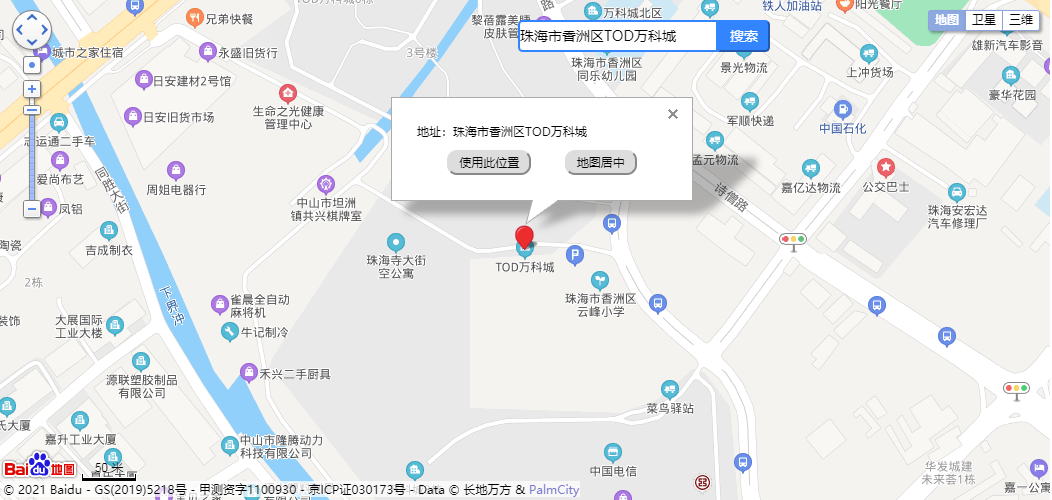Pan the map down with the arrow

pos(32,44)
